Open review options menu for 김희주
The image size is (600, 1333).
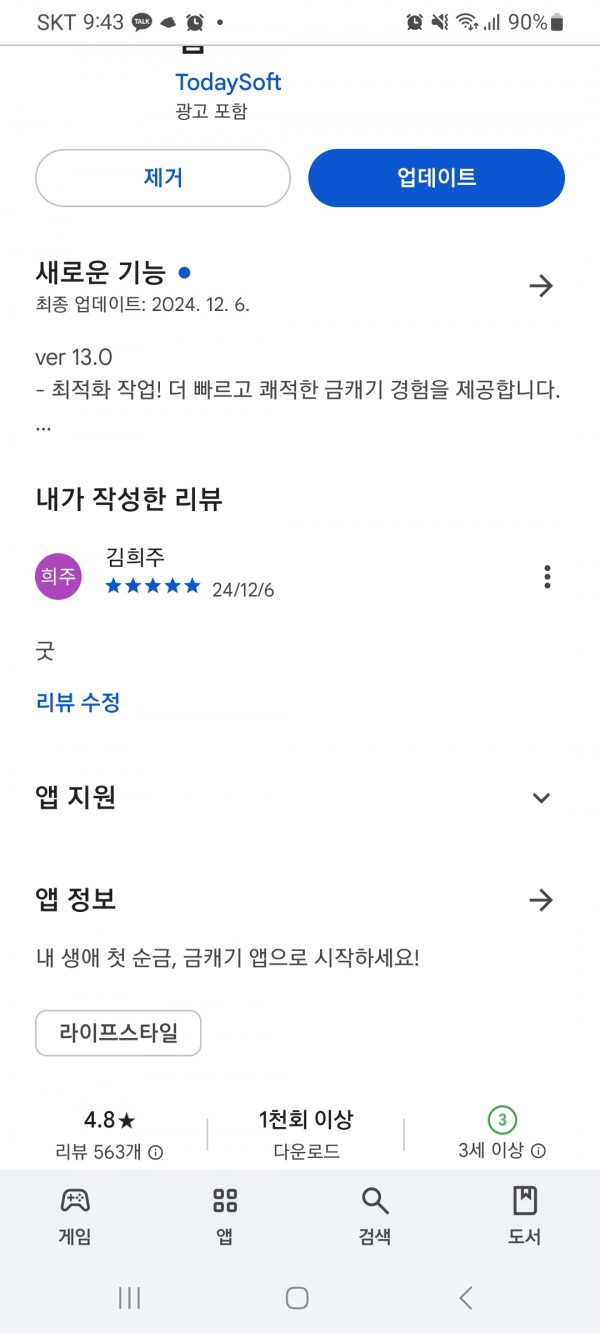tap(547, 577)
